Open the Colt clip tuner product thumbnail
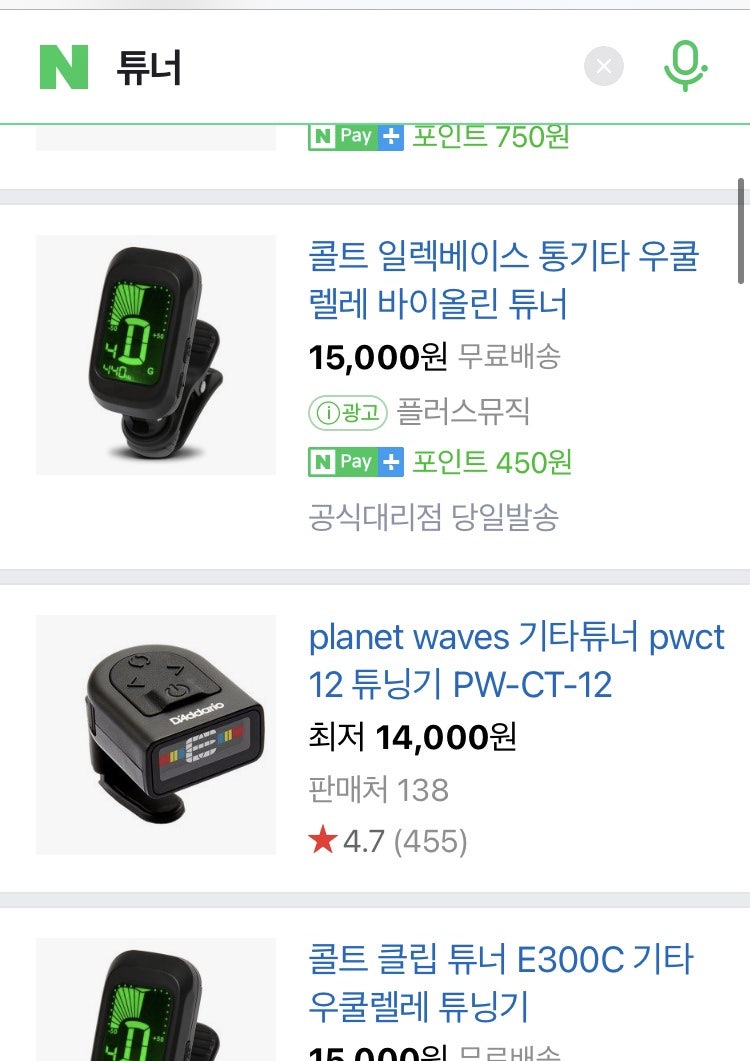This screenshot has height=1061, width=750. coord(155,1015)
